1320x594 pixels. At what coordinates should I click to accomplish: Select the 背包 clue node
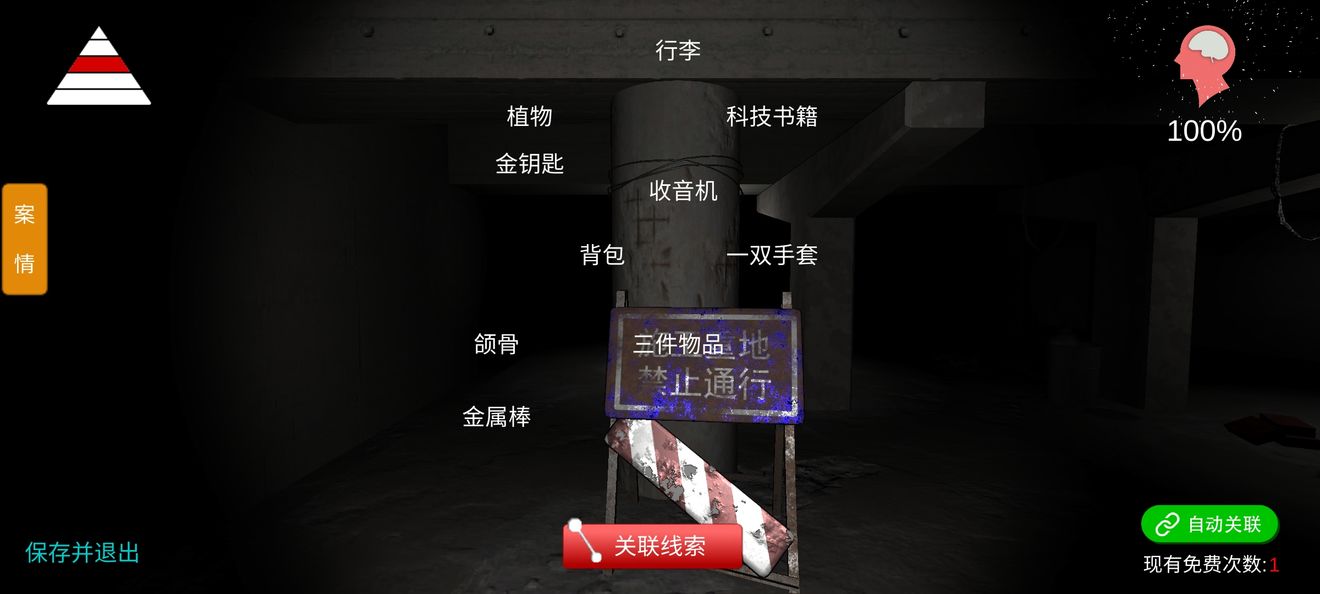(x=602, y=255)
